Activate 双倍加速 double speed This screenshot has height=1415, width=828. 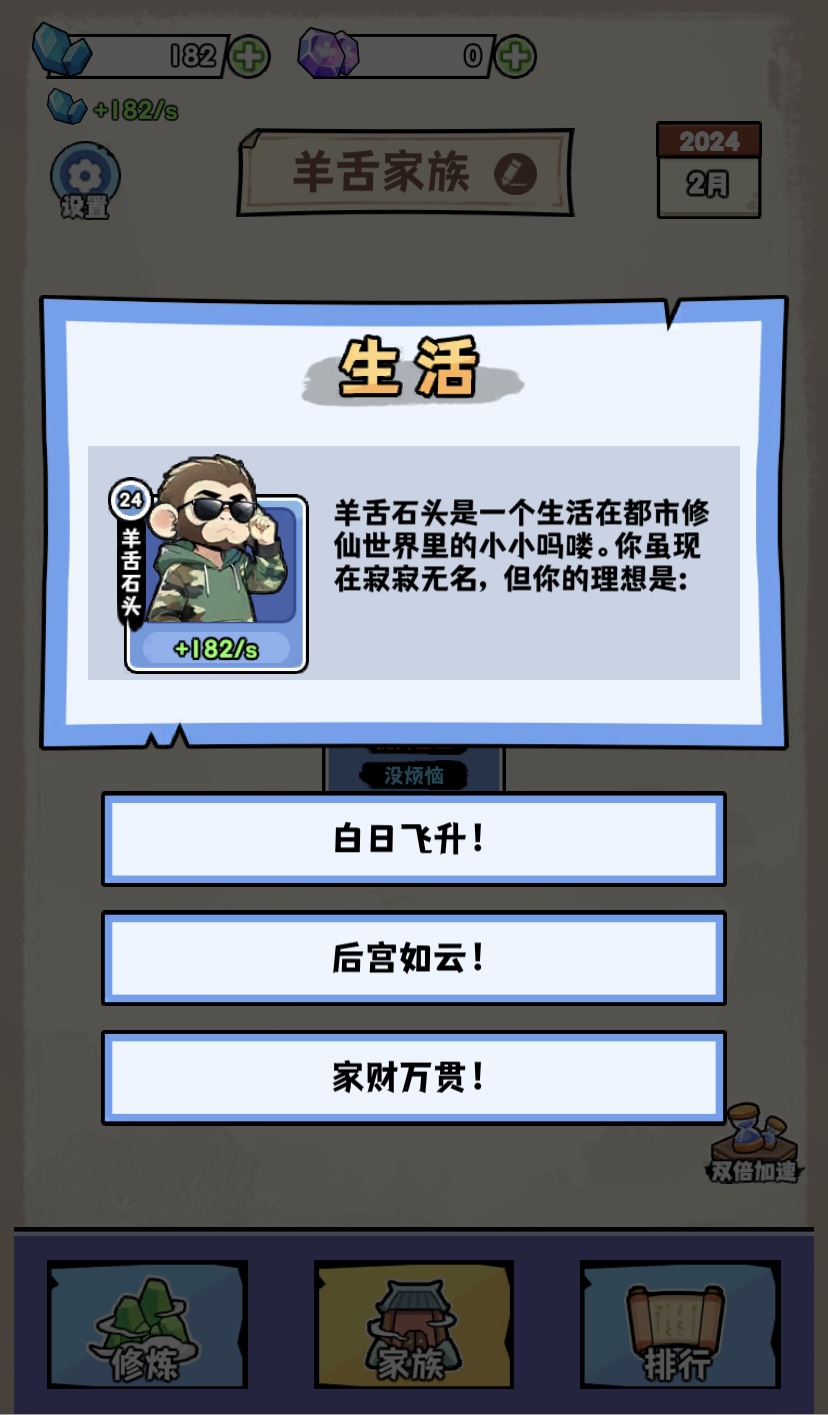(756, 1144)
